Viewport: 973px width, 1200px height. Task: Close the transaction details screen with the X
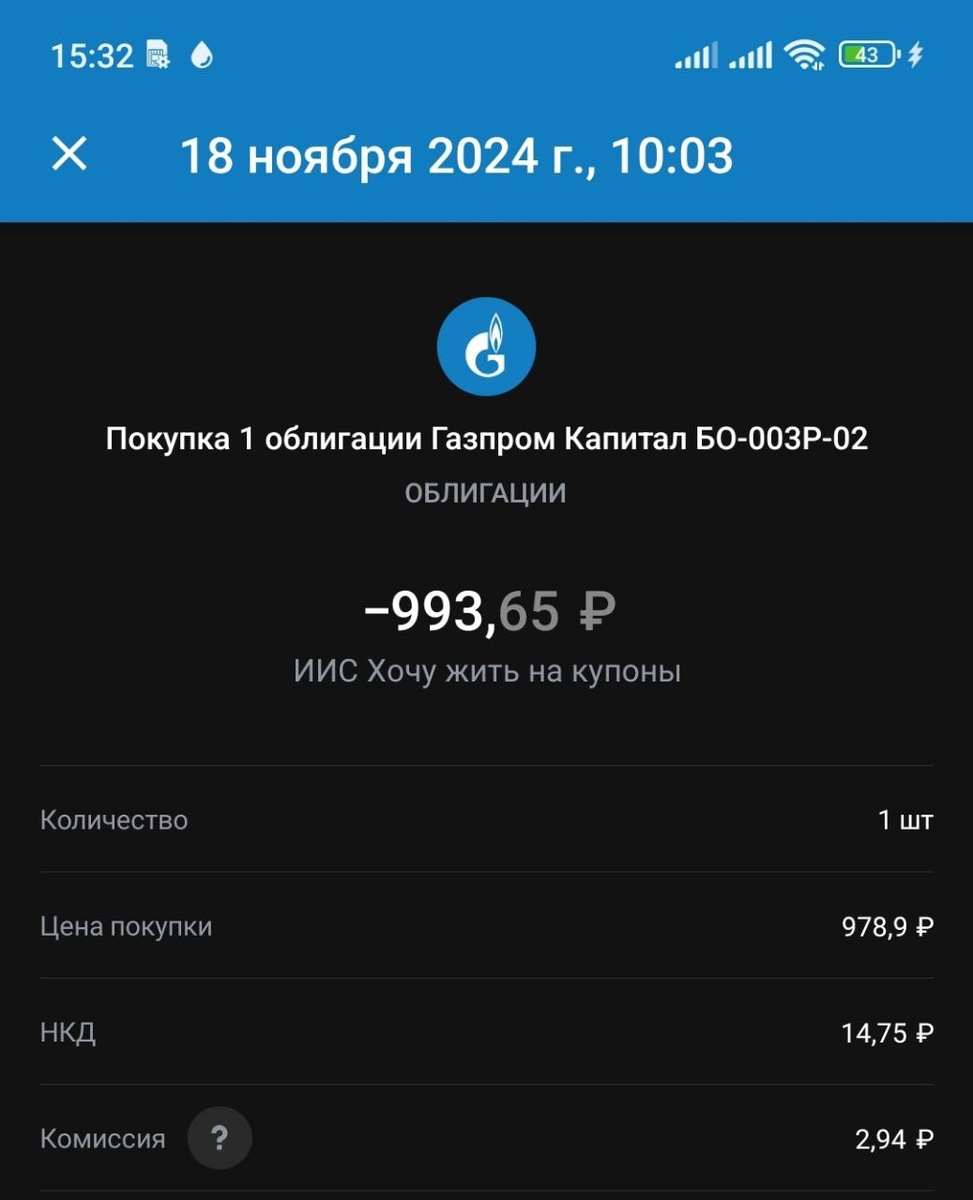(x=68, y=155)
